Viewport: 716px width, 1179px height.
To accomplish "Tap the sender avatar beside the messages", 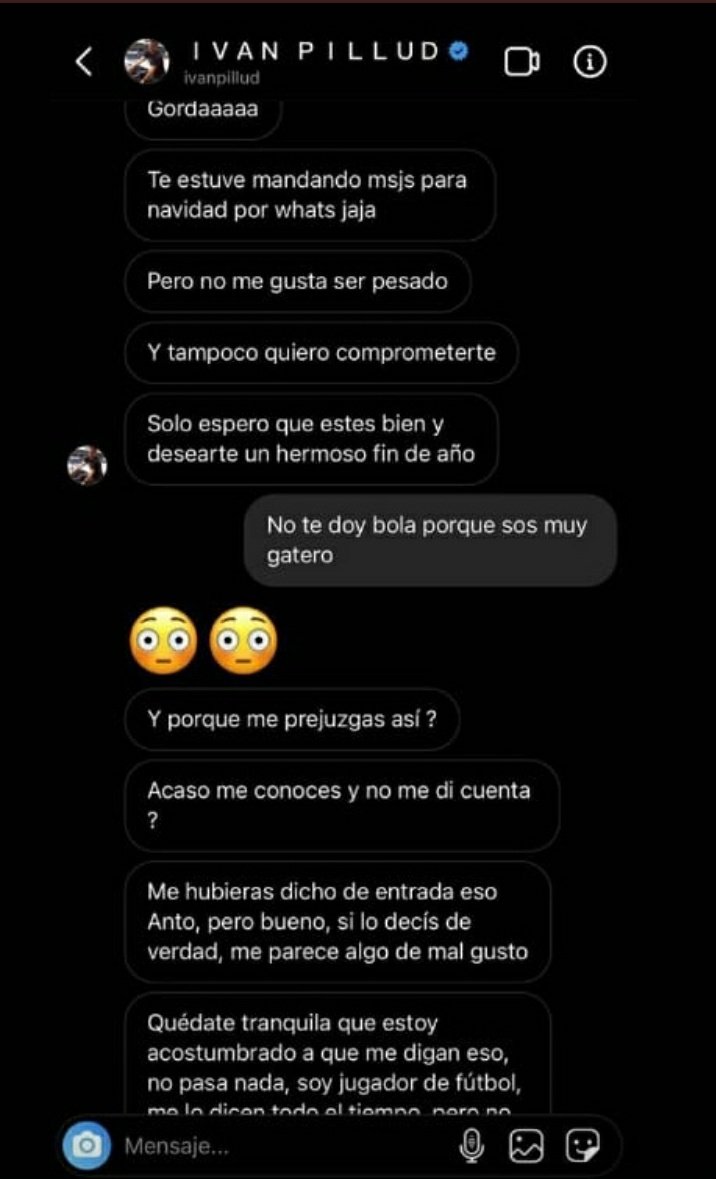I will tap(87, 465).
